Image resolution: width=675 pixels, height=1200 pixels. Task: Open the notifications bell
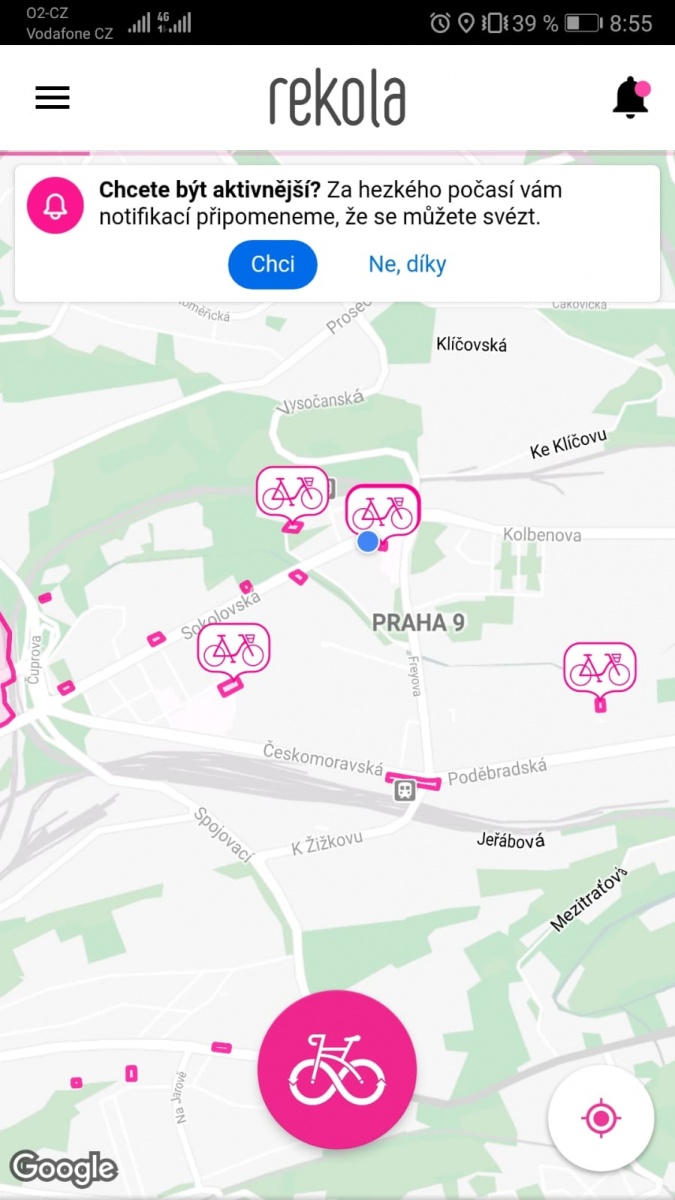tap(631, 98)
